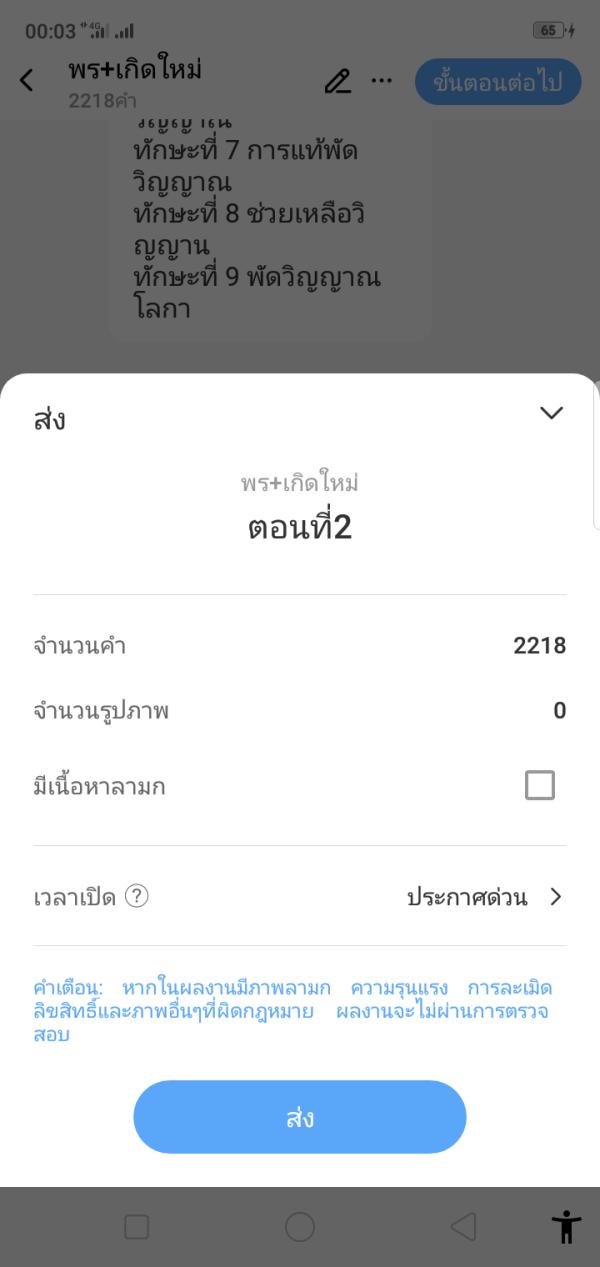Image resolution: width=600 pixels, height=1267 pixels.
Task: Open the three-dot overflow menu
Action: [x=382, y=81]
